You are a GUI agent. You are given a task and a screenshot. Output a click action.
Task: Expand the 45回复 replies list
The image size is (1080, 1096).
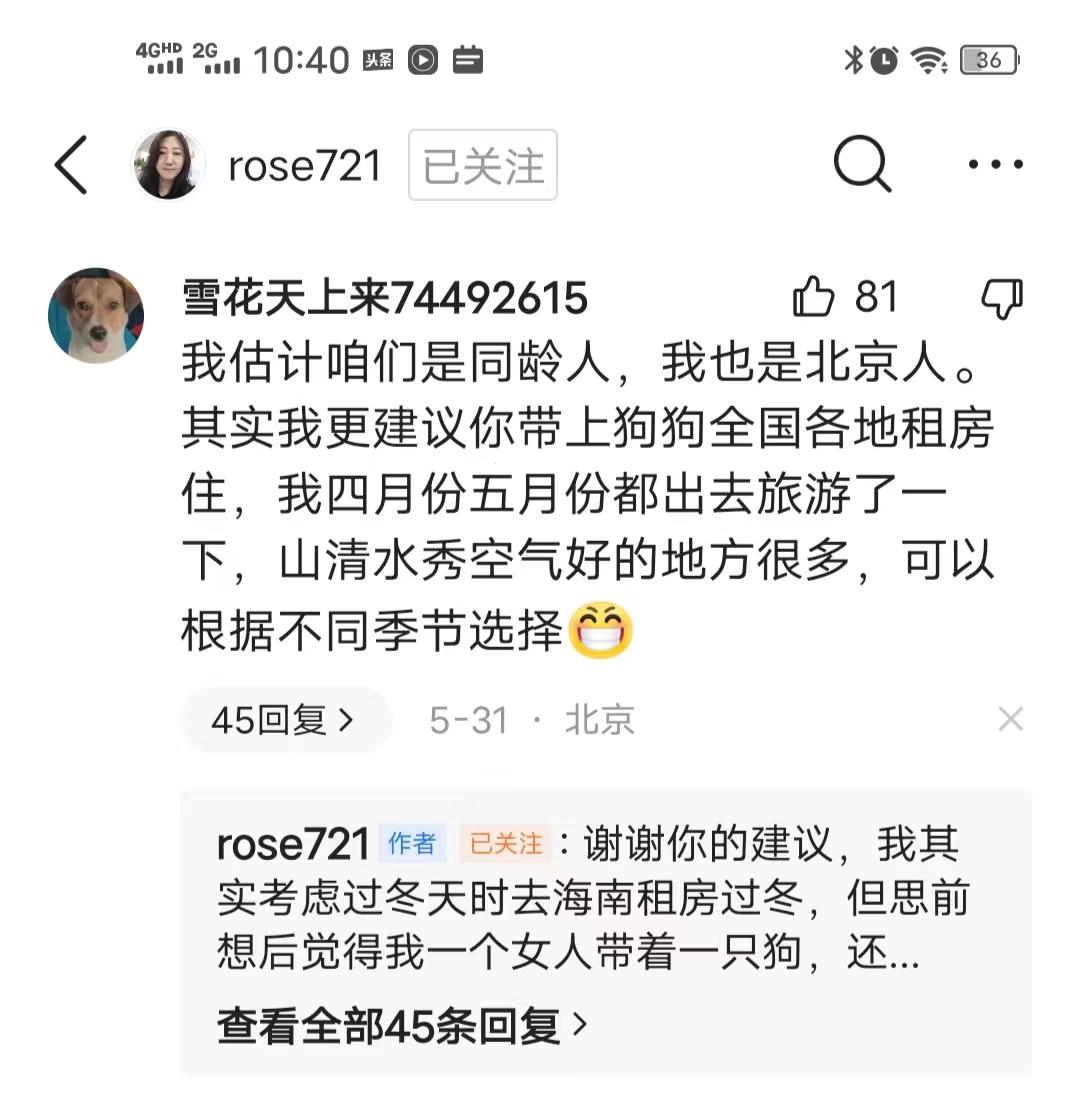click(286, 719)
